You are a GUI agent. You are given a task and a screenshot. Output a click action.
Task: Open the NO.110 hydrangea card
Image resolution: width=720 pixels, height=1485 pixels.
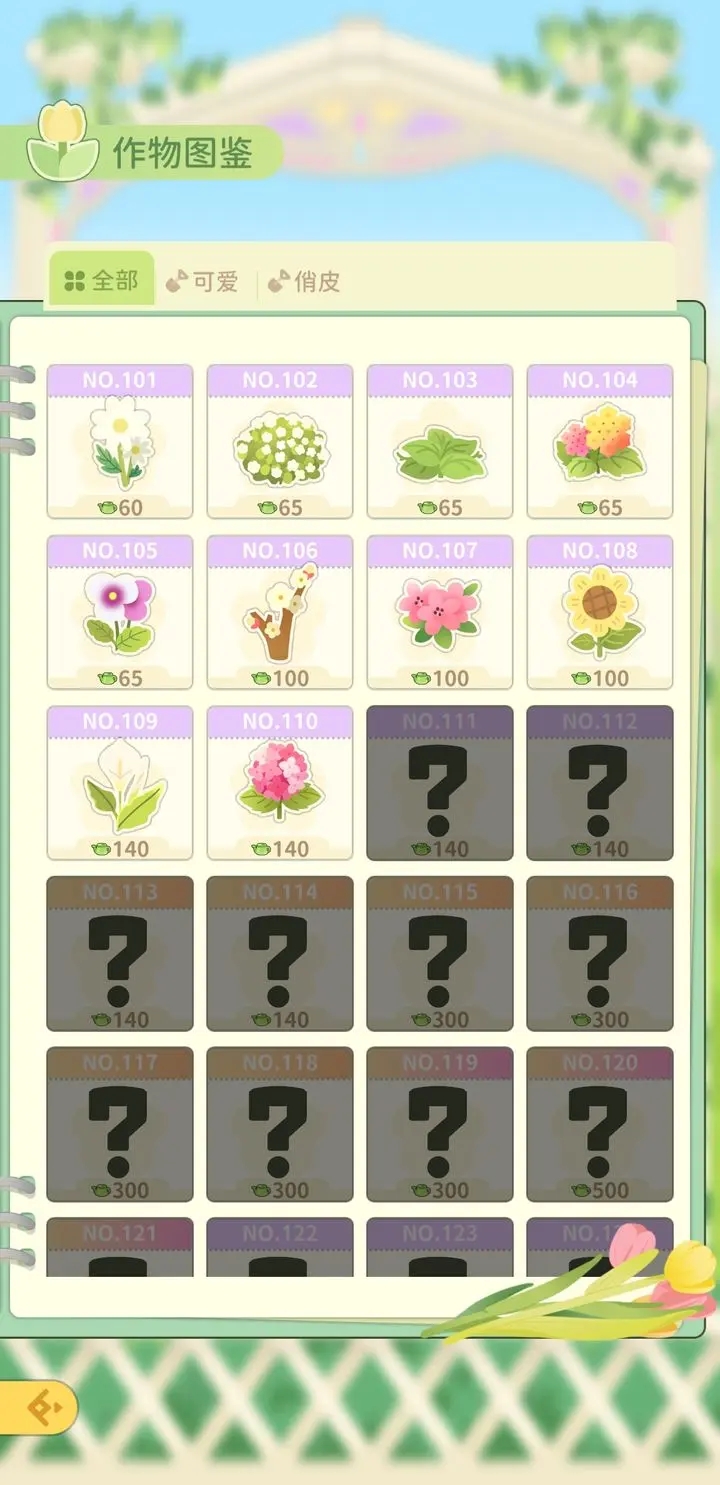tap(280, 783)
